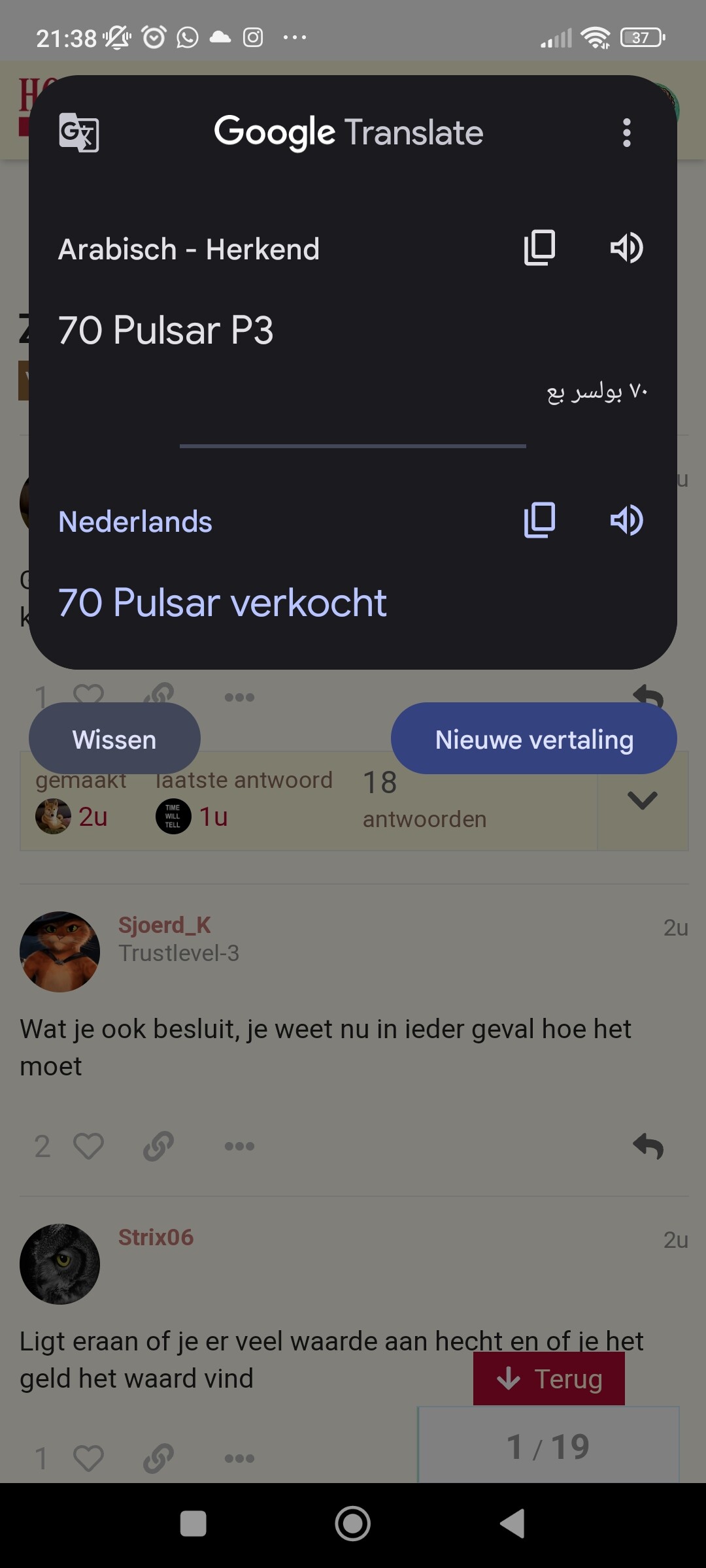This screenshot has height=1568, width=706.
Task: Open Strix06's profile name
Action: click(x=156, y=1237)
